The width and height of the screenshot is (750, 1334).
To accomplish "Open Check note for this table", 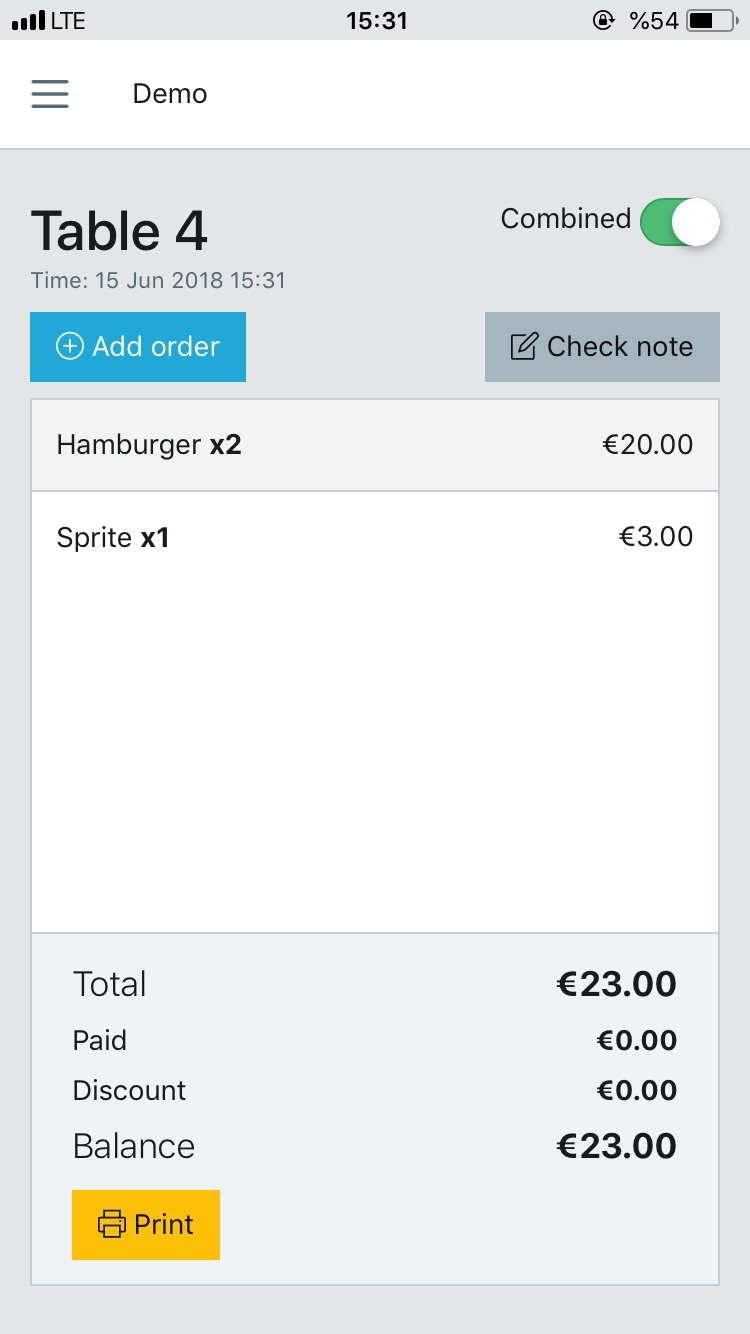I will (602, 346).
